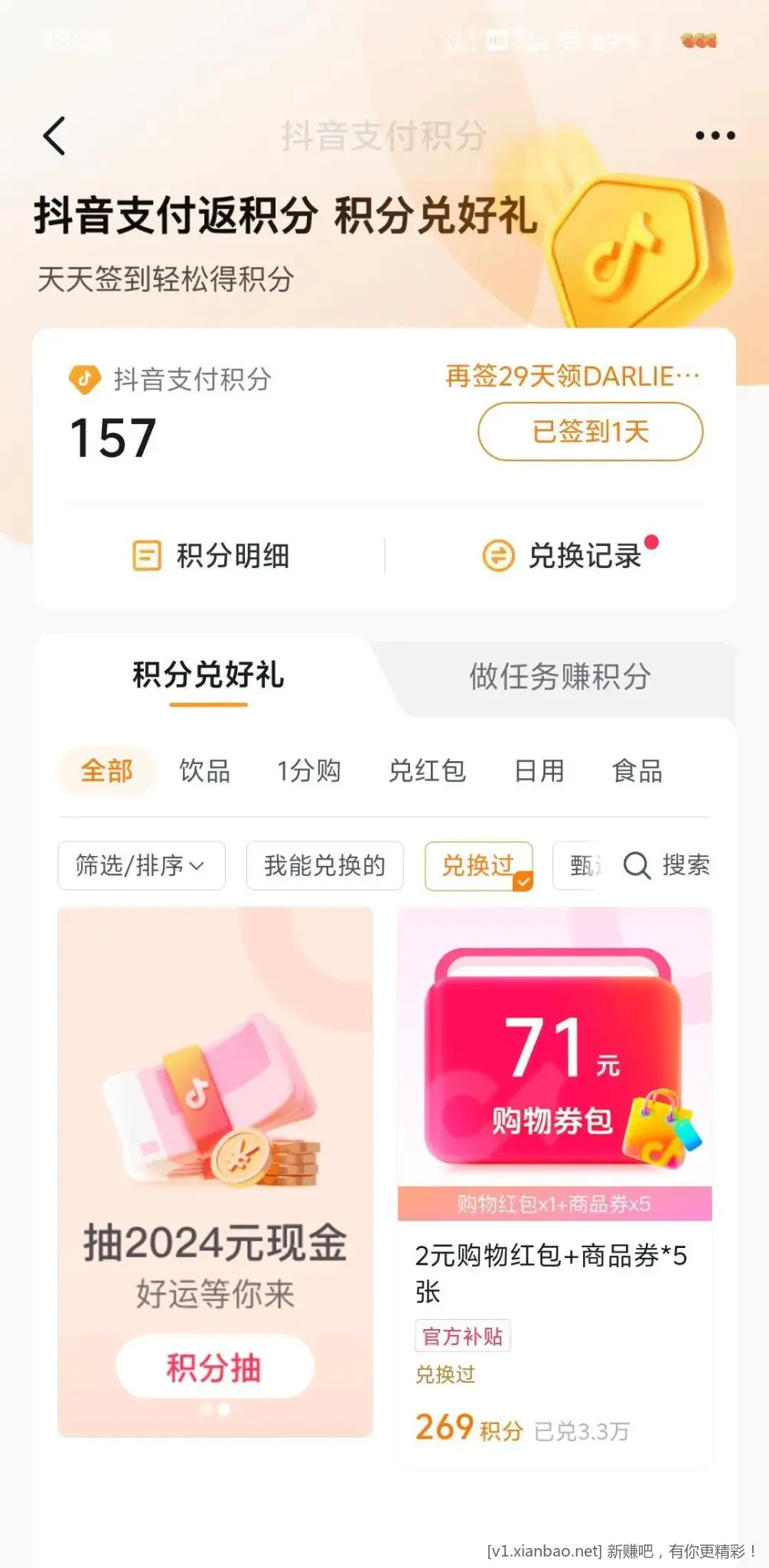Open 积分明细 points details
Viewport: 769px width, 1568px height.
coord(210,556)
